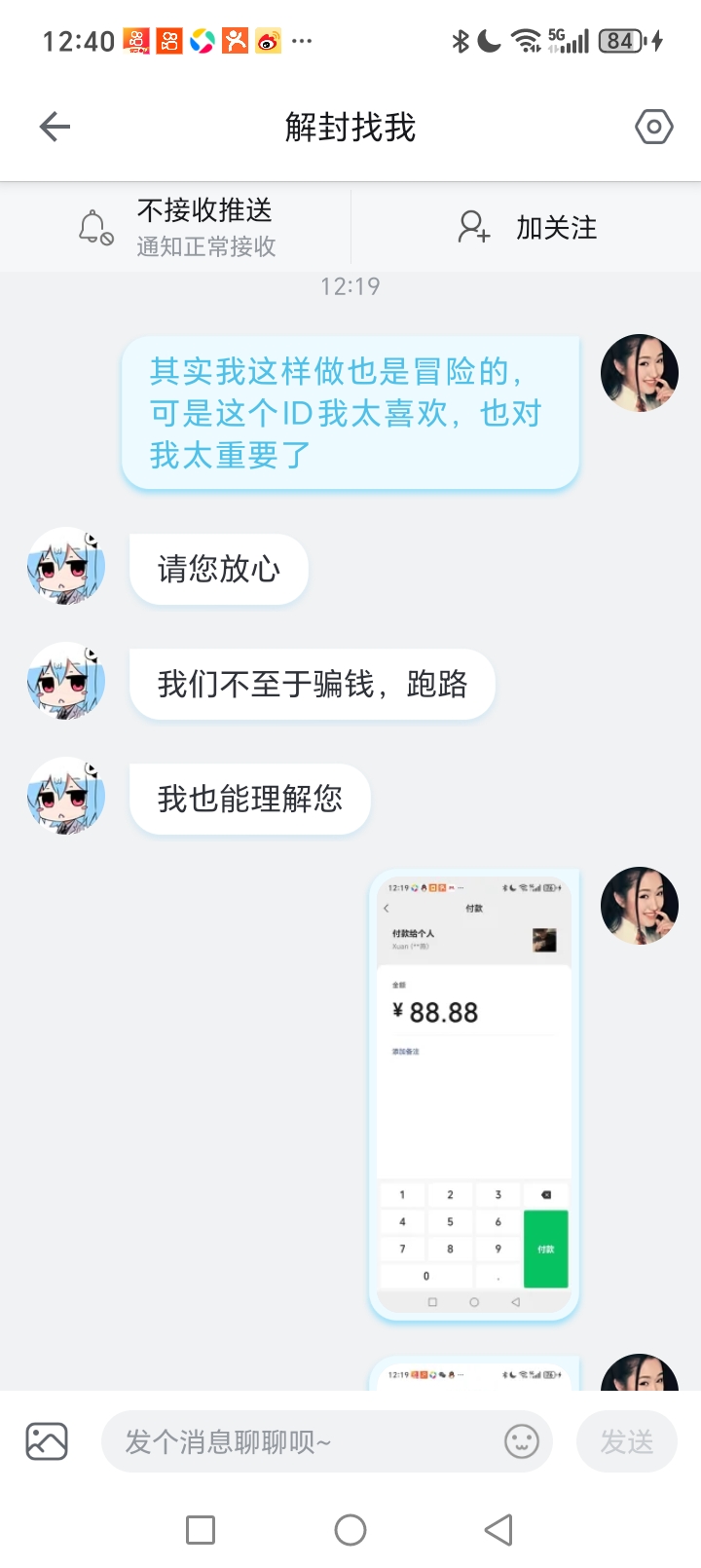Open chat settings hexagon icon
The image size is (701, 1568).
tap(653, 127)
